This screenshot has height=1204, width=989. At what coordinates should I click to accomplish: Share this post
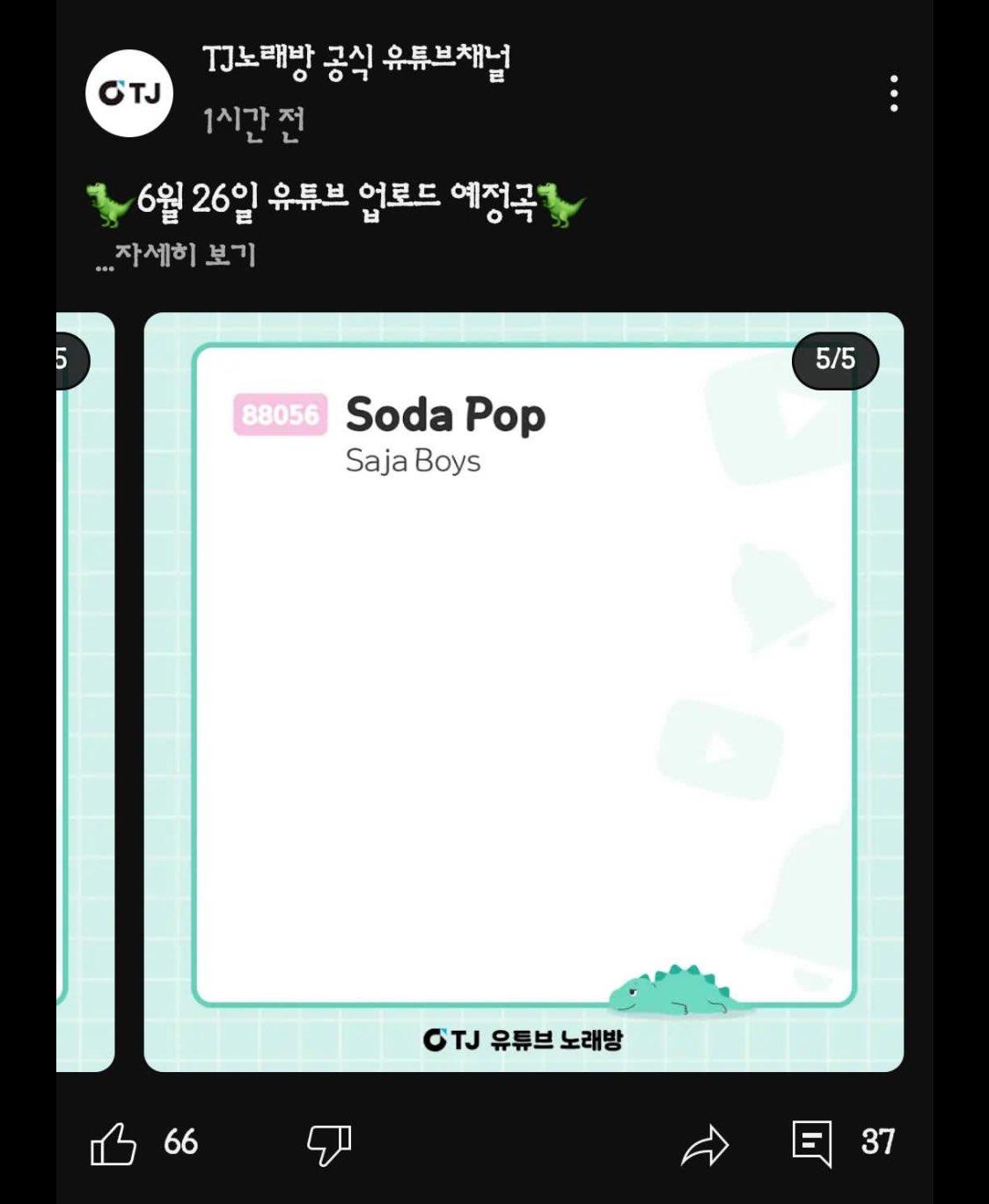click(x=705, y=1145)
